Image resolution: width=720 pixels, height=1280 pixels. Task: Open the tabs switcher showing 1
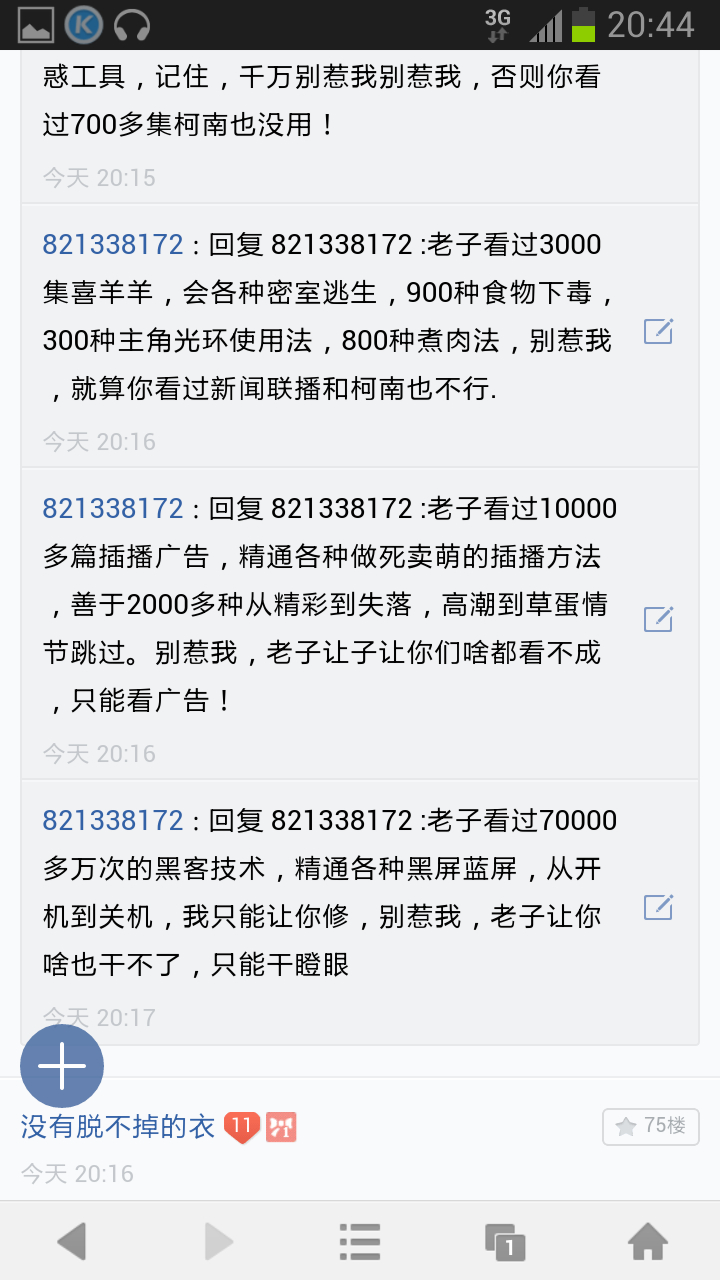[x=505, y=1242]
